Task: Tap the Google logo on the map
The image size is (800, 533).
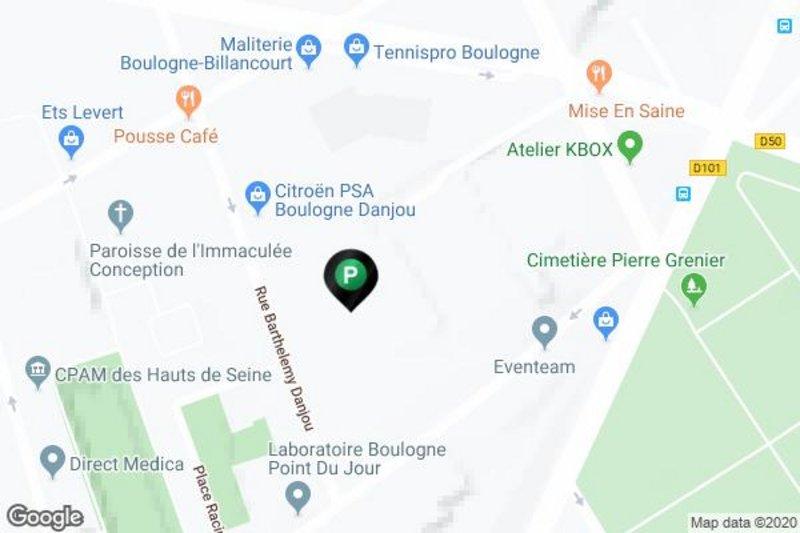Action: click(x=45, y=516)
